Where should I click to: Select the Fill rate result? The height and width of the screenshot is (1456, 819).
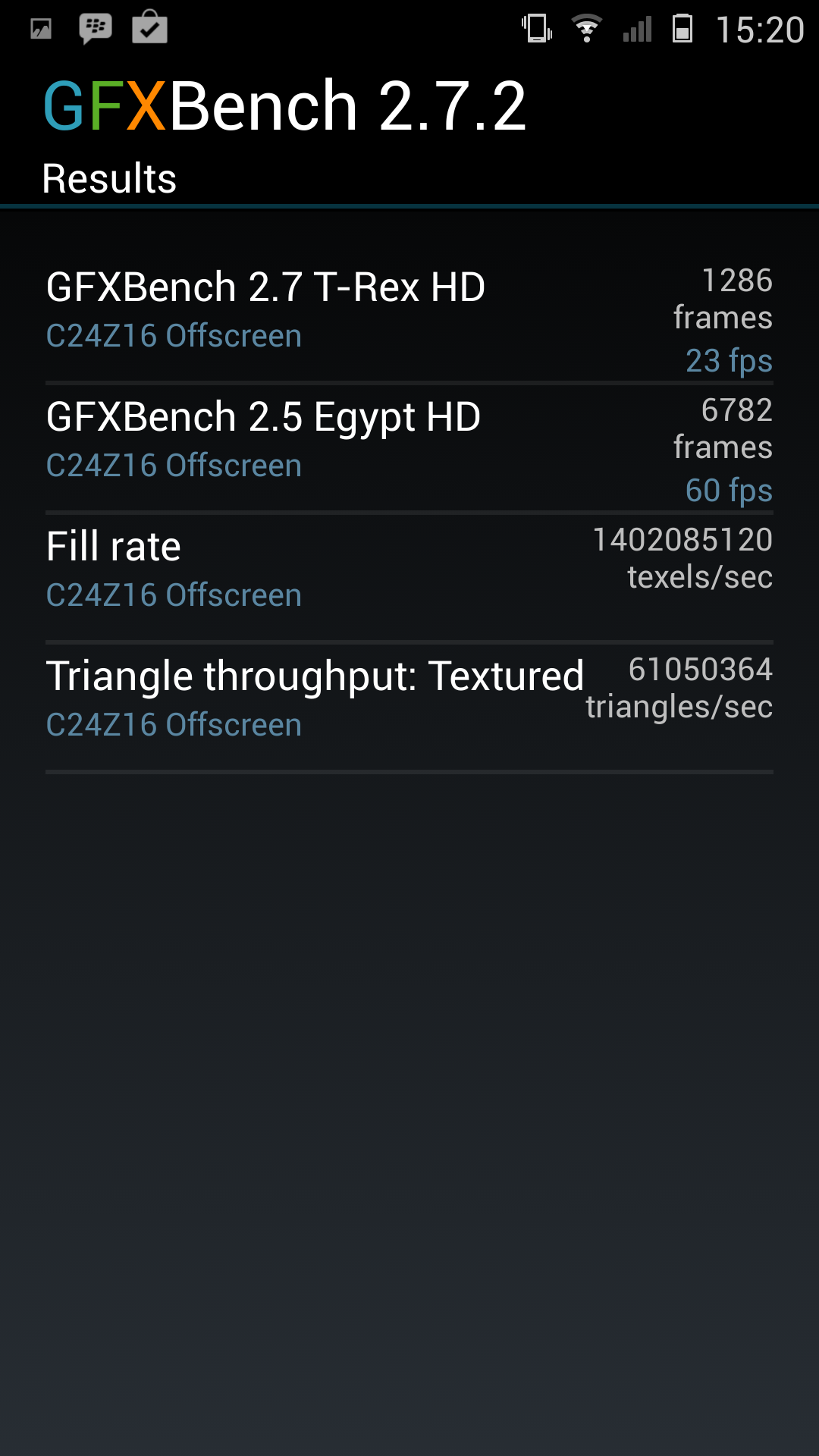[409, 576]
